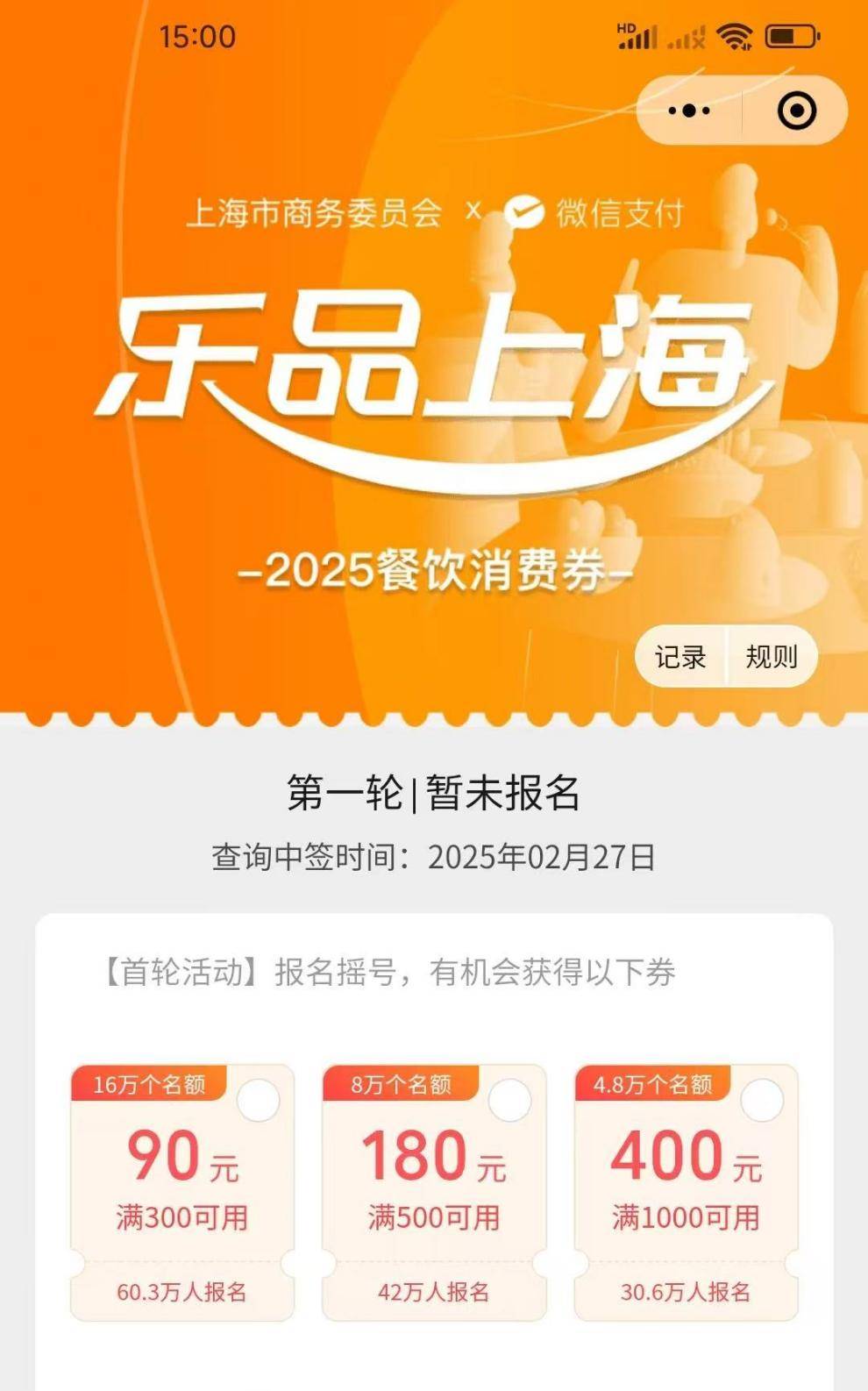The image size is (868, 1391).
Task: Close the mini program via circle icon
Action: click(796, 111)
